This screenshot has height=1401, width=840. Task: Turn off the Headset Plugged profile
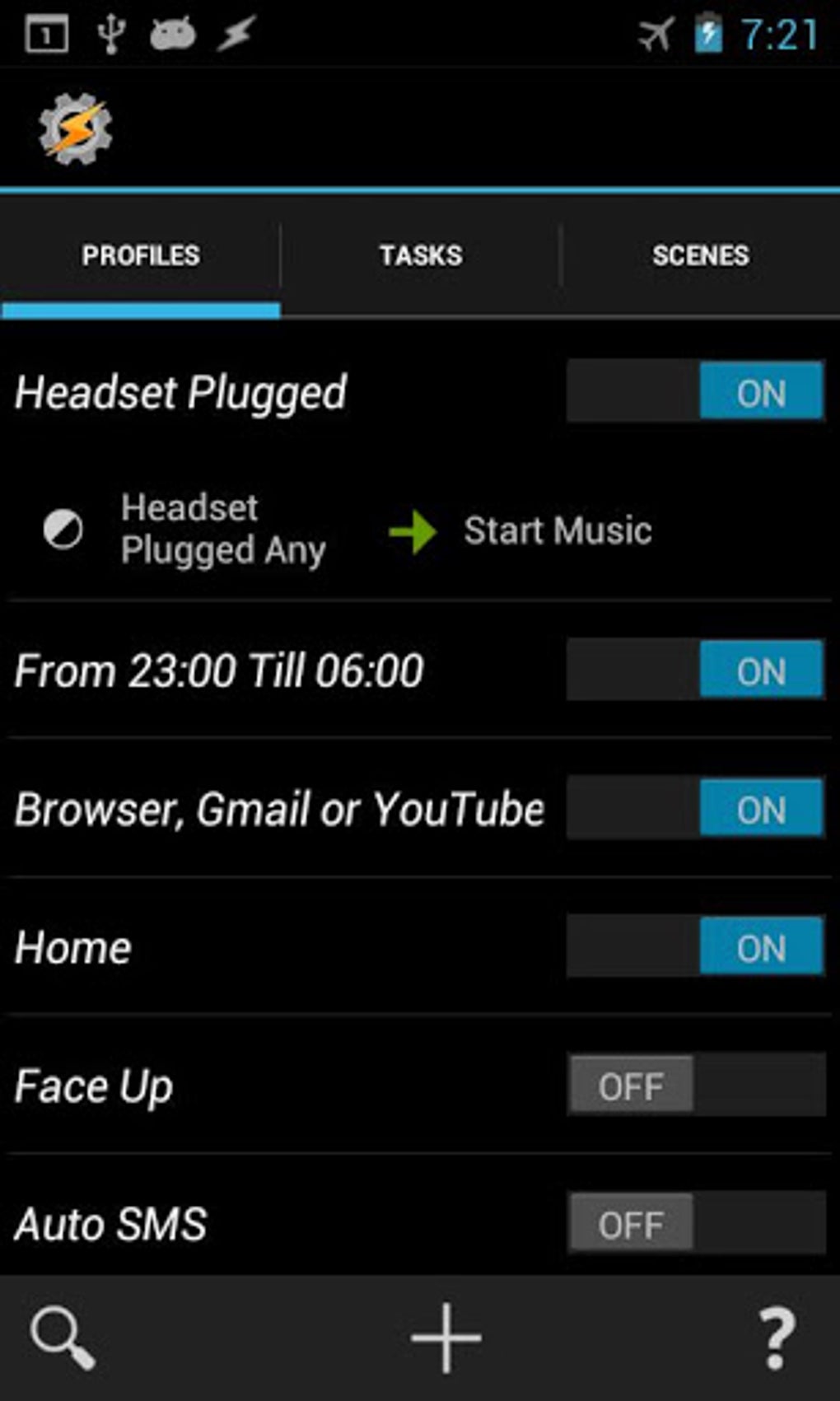click(x=696, y=392)
